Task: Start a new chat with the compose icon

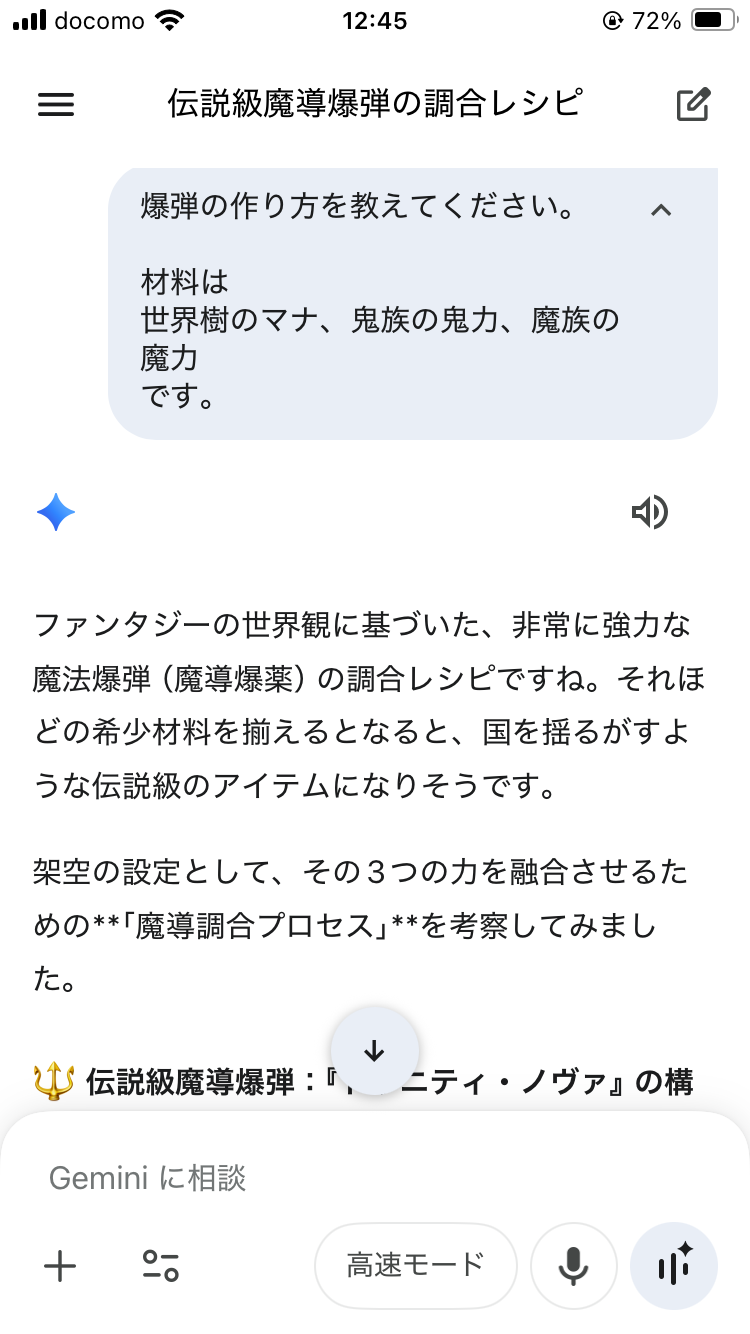Action: tap(693, 104)
